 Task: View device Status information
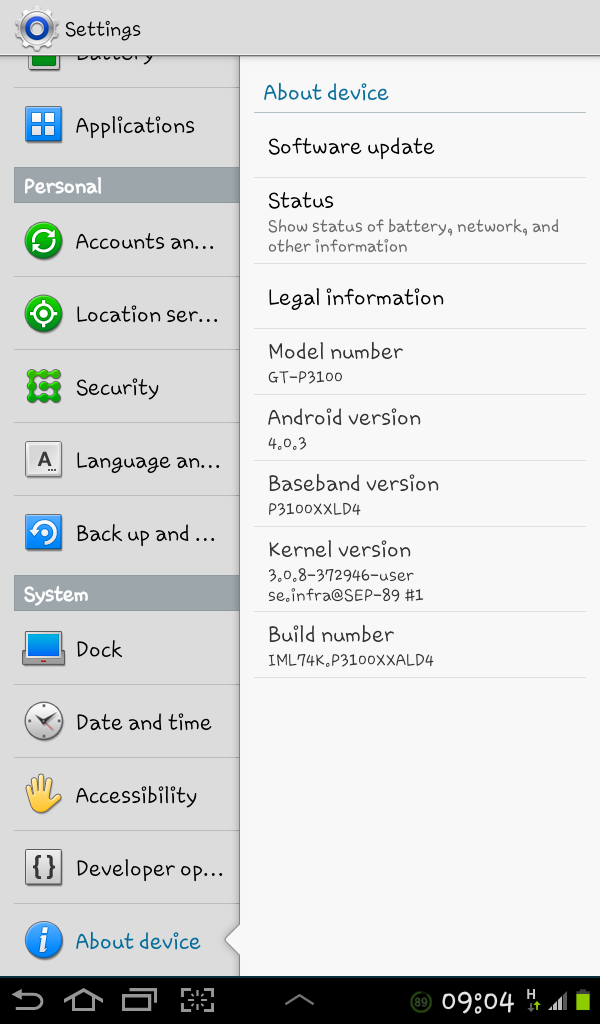pyautogui.click(x=420, y=221)
